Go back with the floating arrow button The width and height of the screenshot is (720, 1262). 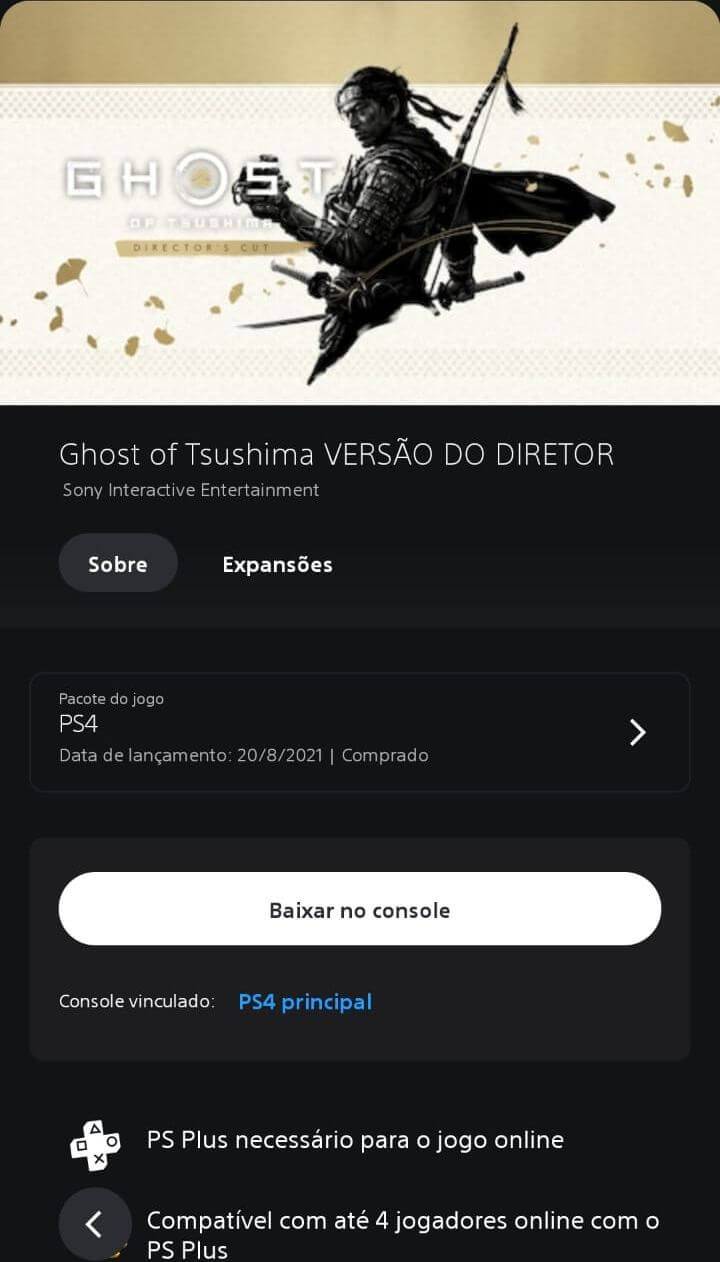click(x=95, y=1223)
